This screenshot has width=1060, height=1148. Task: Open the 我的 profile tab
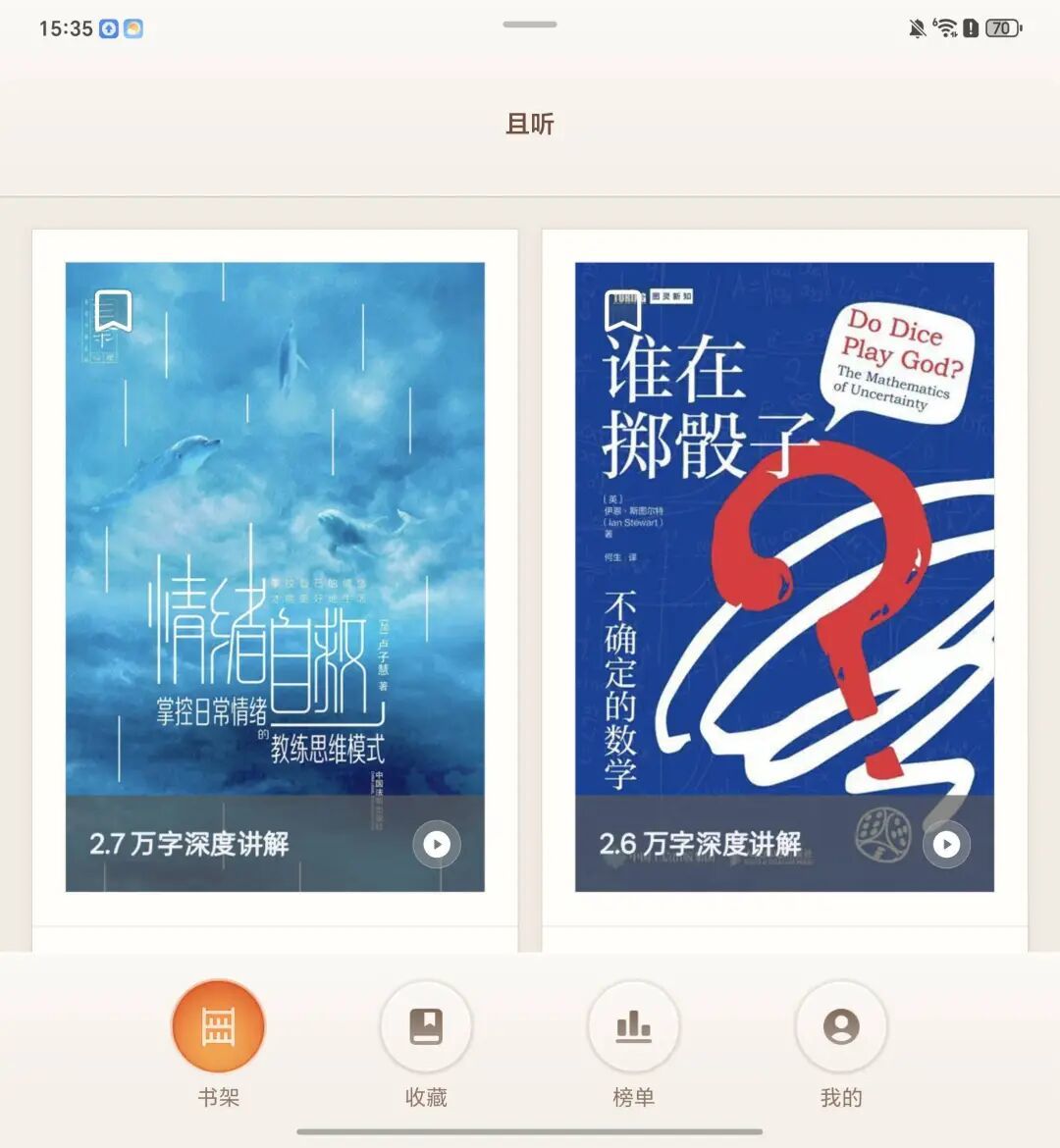841,1027
